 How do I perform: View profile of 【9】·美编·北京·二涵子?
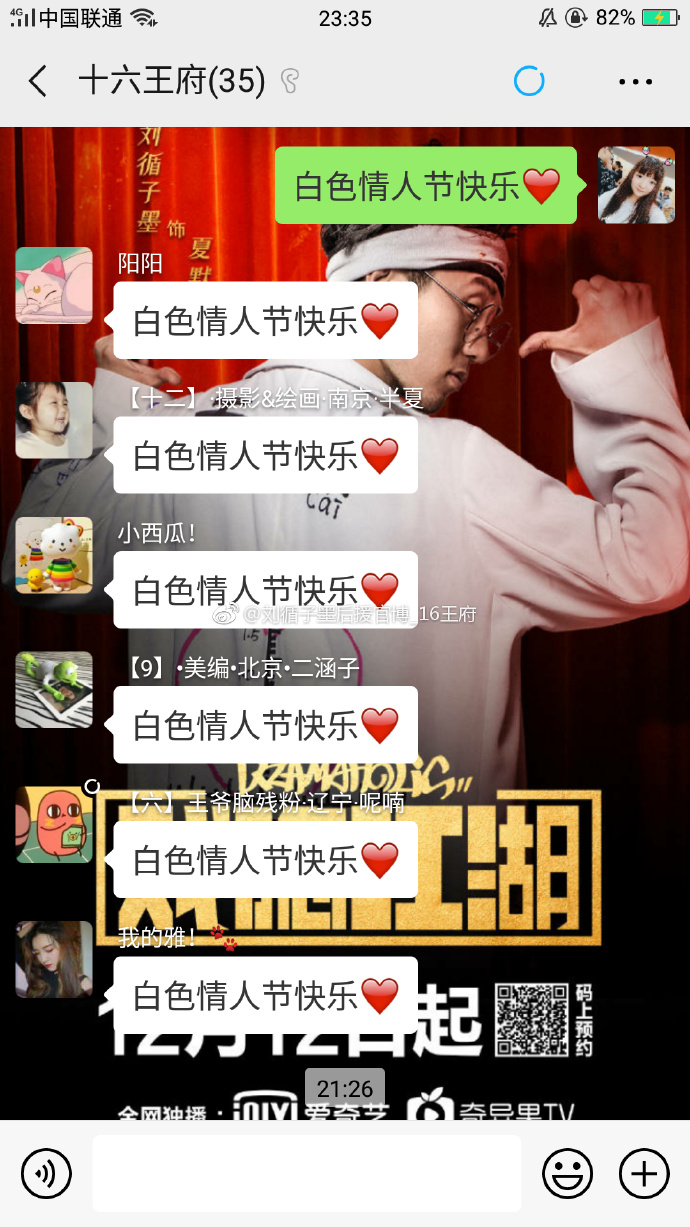tap(54, 690)
